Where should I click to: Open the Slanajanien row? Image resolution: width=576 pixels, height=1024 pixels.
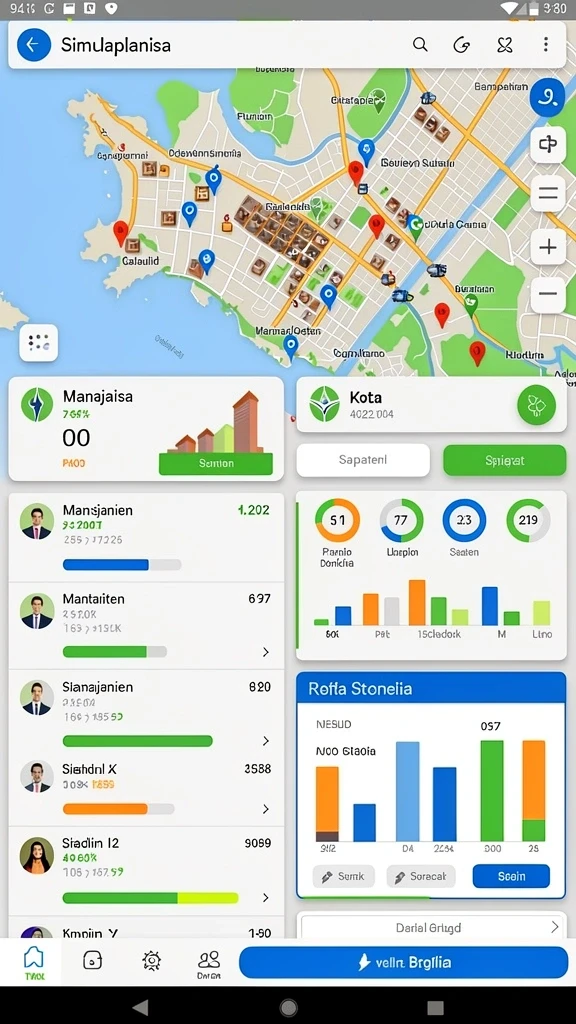click(146, 713)
